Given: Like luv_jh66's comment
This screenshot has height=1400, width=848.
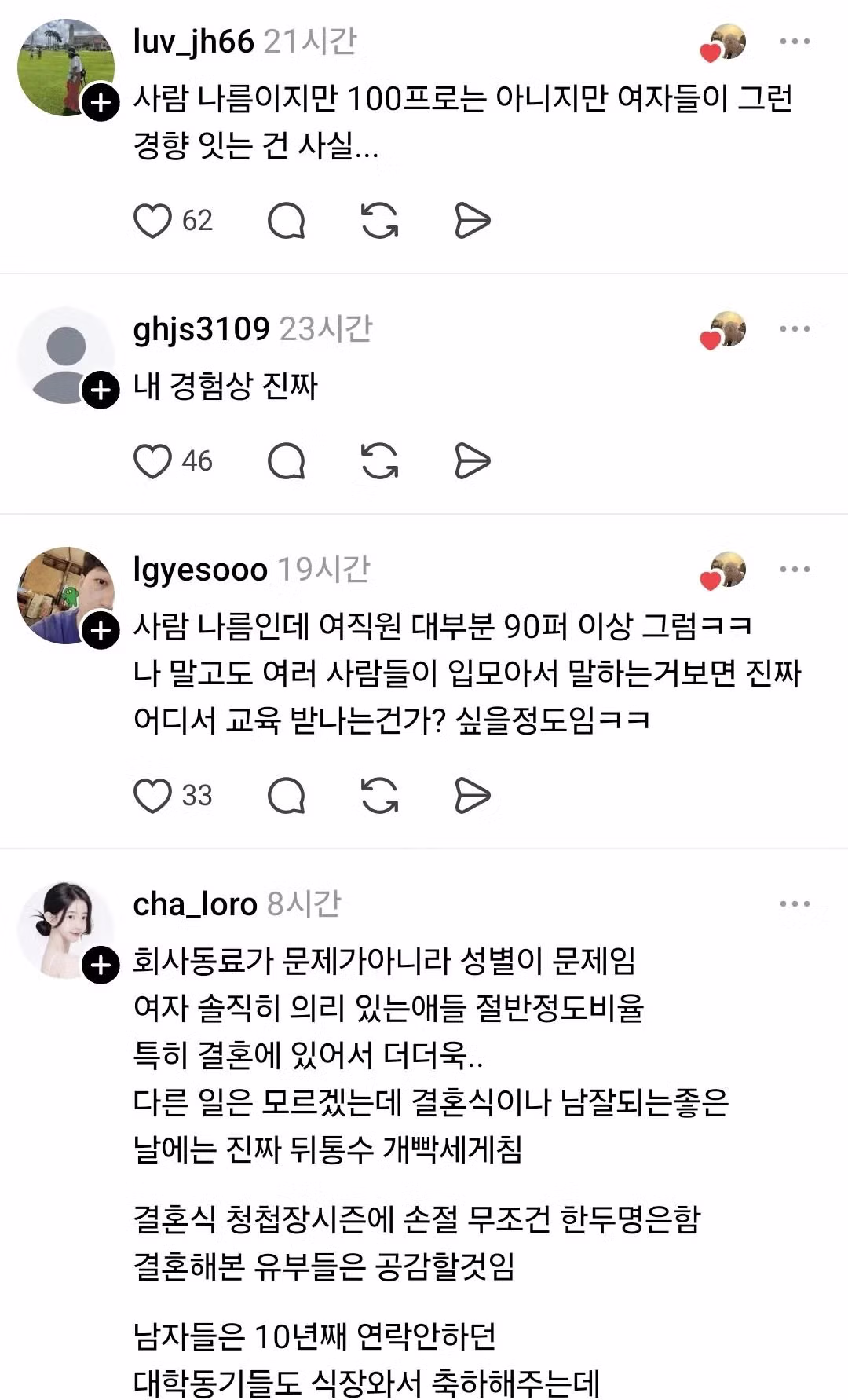Looking at the screenshot, I should coord(154,220).
